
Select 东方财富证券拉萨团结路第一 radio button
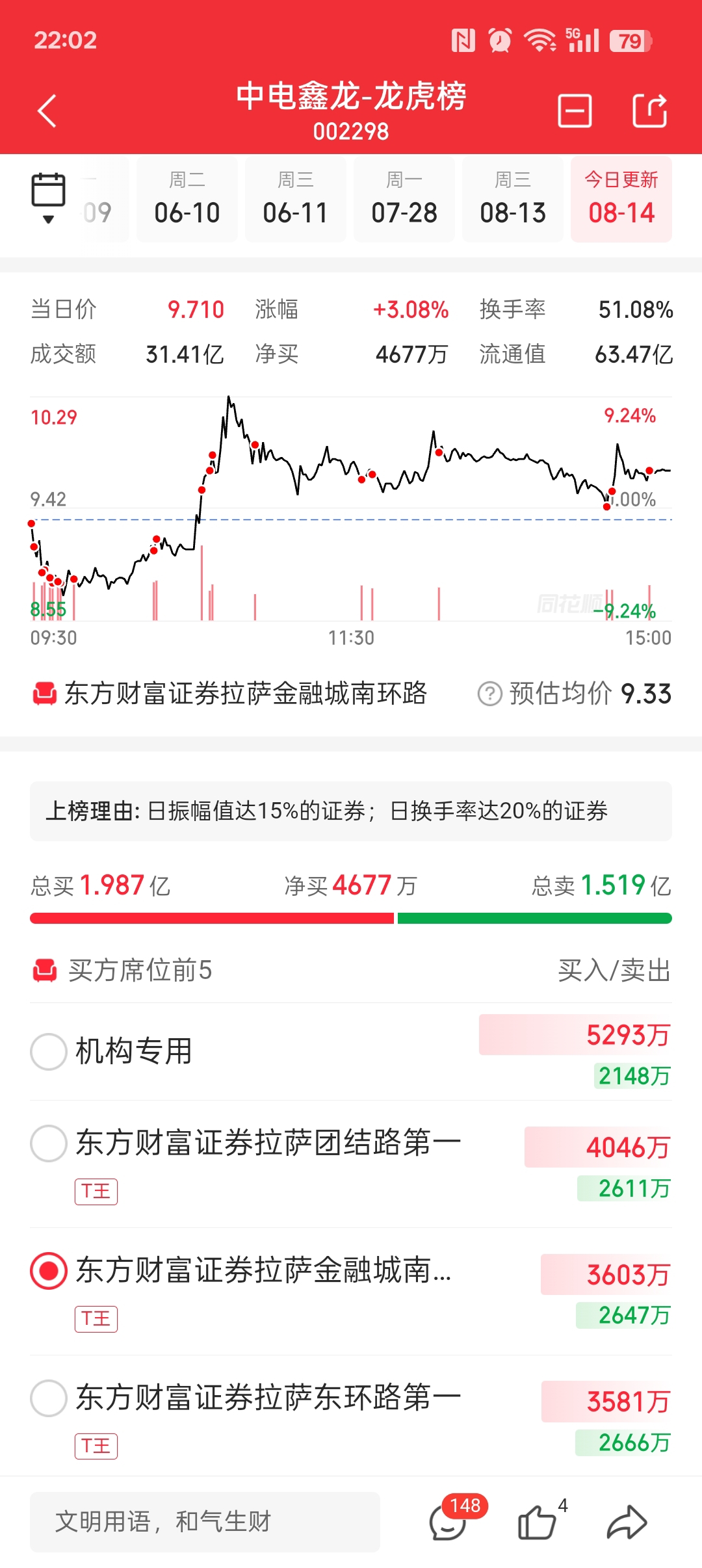[x=49, y=1143]
